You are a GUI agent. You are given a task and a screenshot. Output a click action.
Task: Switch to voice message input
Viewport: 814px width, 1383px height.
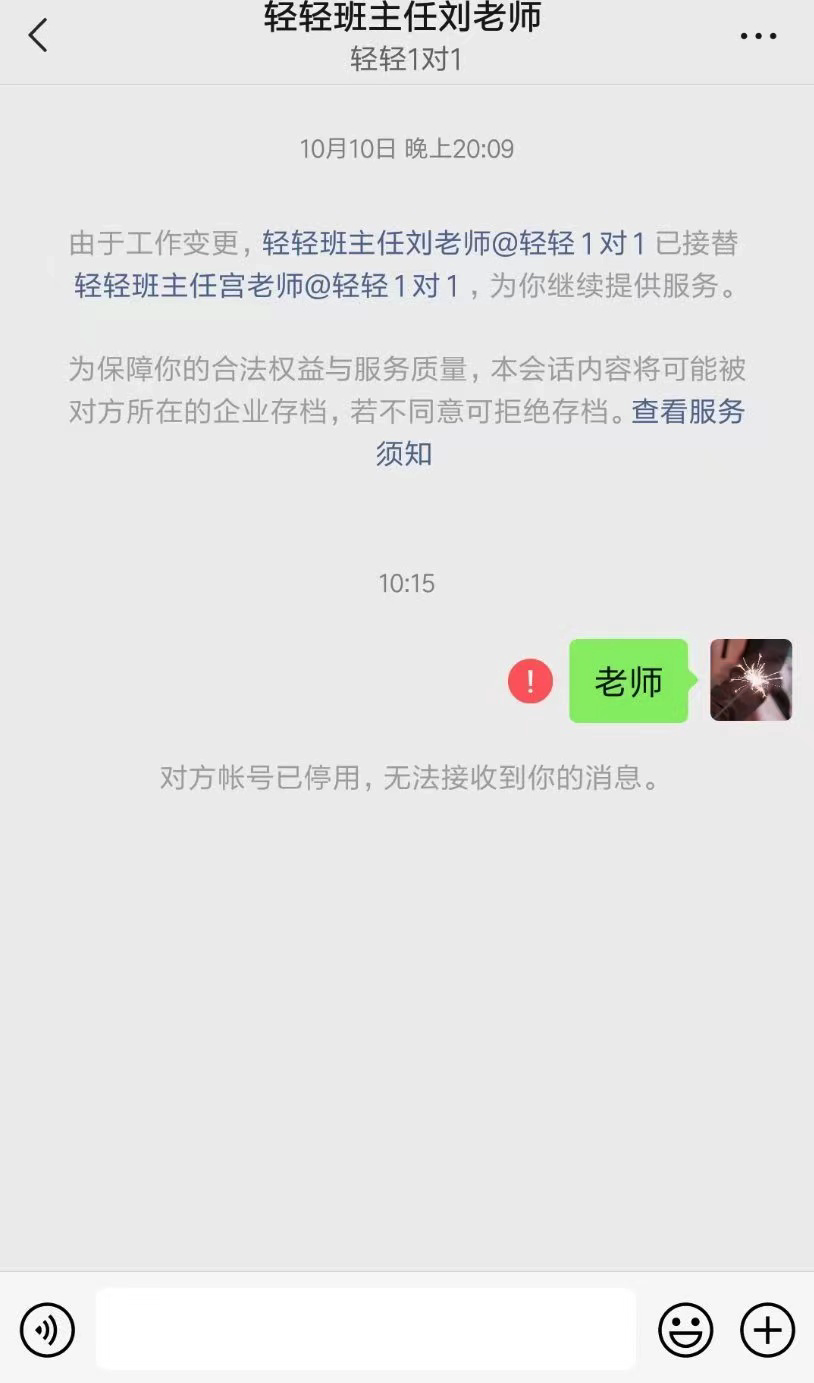pyautogui.click(x=47, y=1329)
